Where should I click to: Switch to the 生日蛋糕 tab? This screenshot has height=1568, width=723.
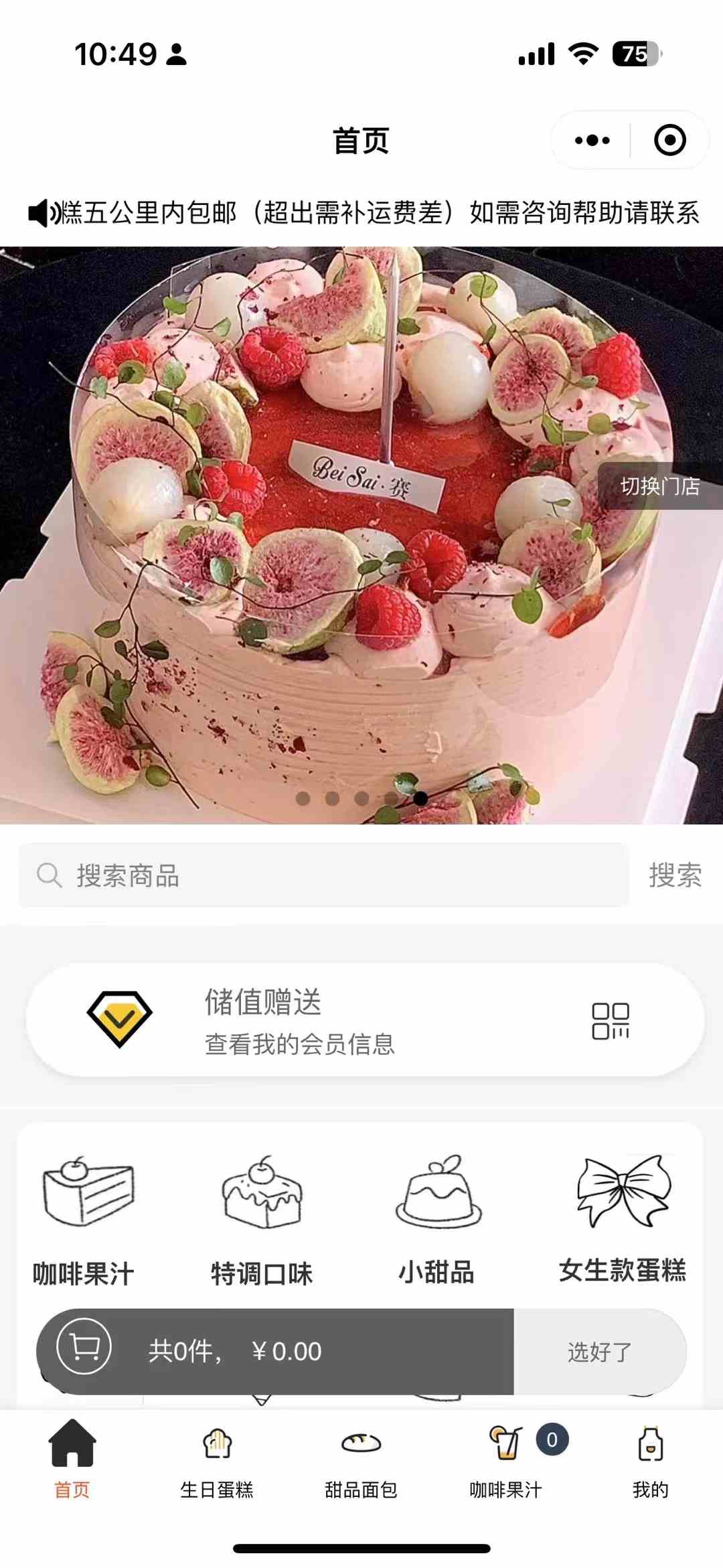coord(217,1459)
